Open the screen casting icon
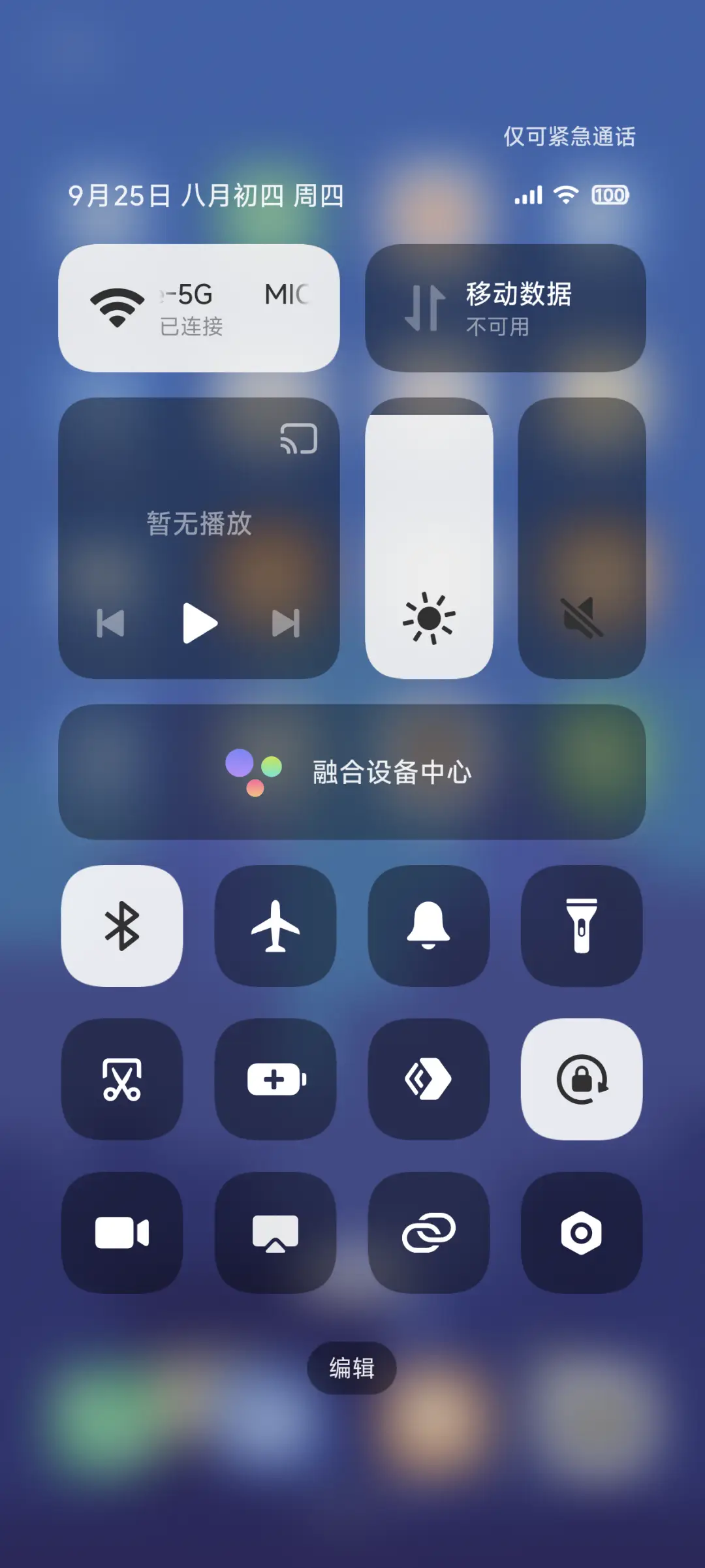 coord(275,1234)
